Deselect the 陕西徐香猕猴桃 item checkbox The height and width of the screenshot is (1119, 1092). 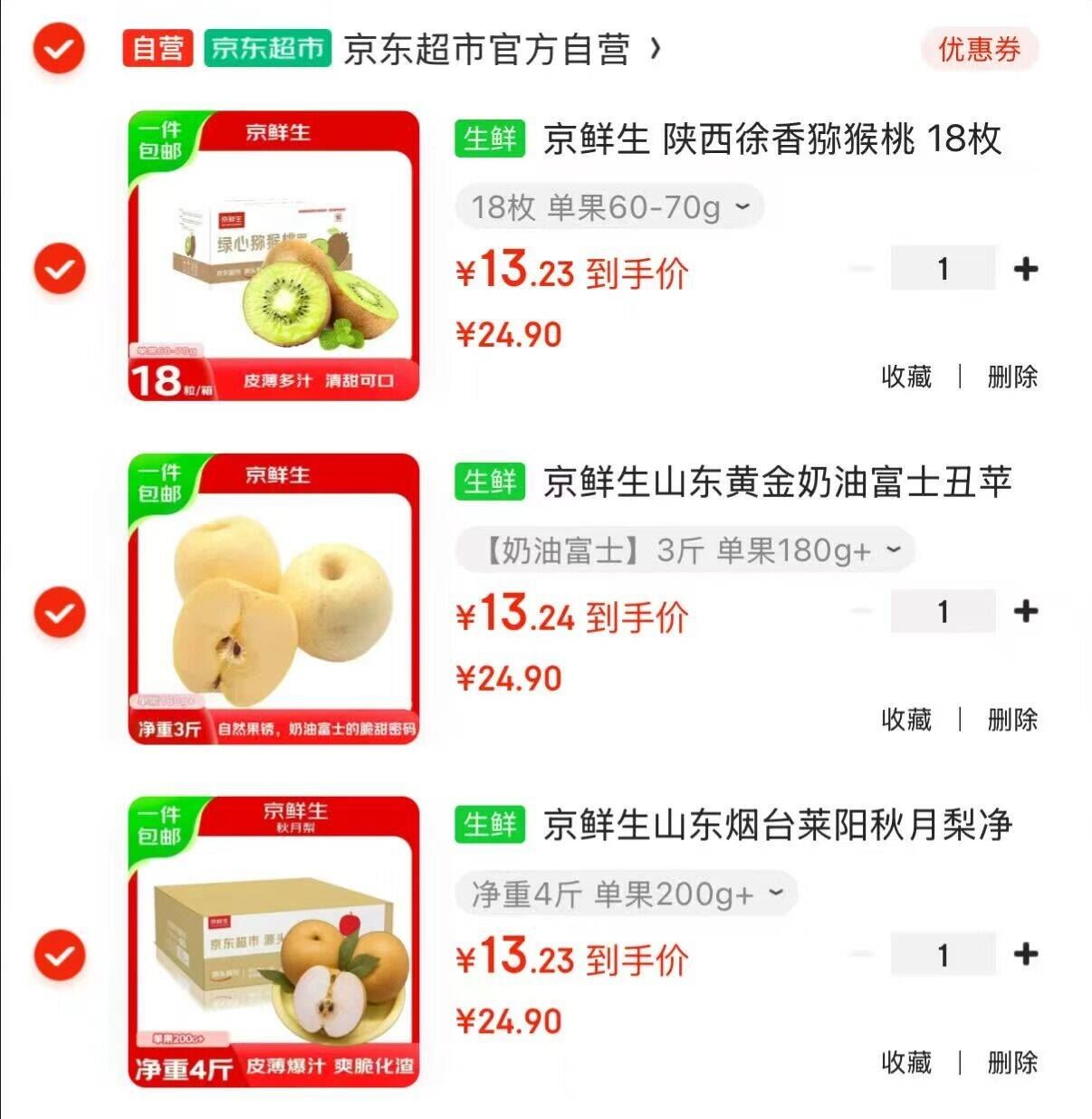(59, 270)
